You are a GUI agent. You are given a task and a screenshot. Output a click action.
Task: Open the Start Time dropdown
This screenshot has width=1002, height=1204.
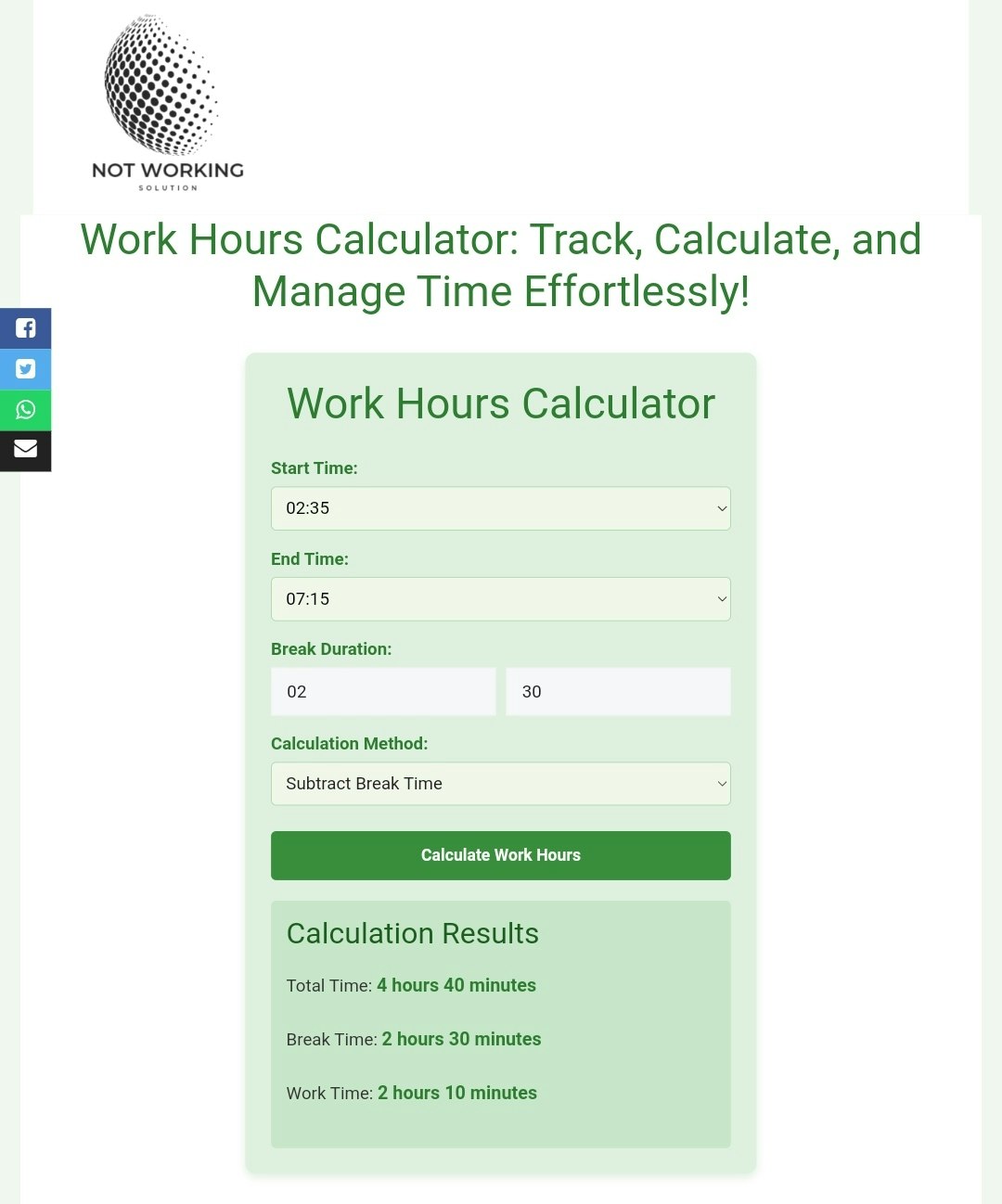click(501, 508)
